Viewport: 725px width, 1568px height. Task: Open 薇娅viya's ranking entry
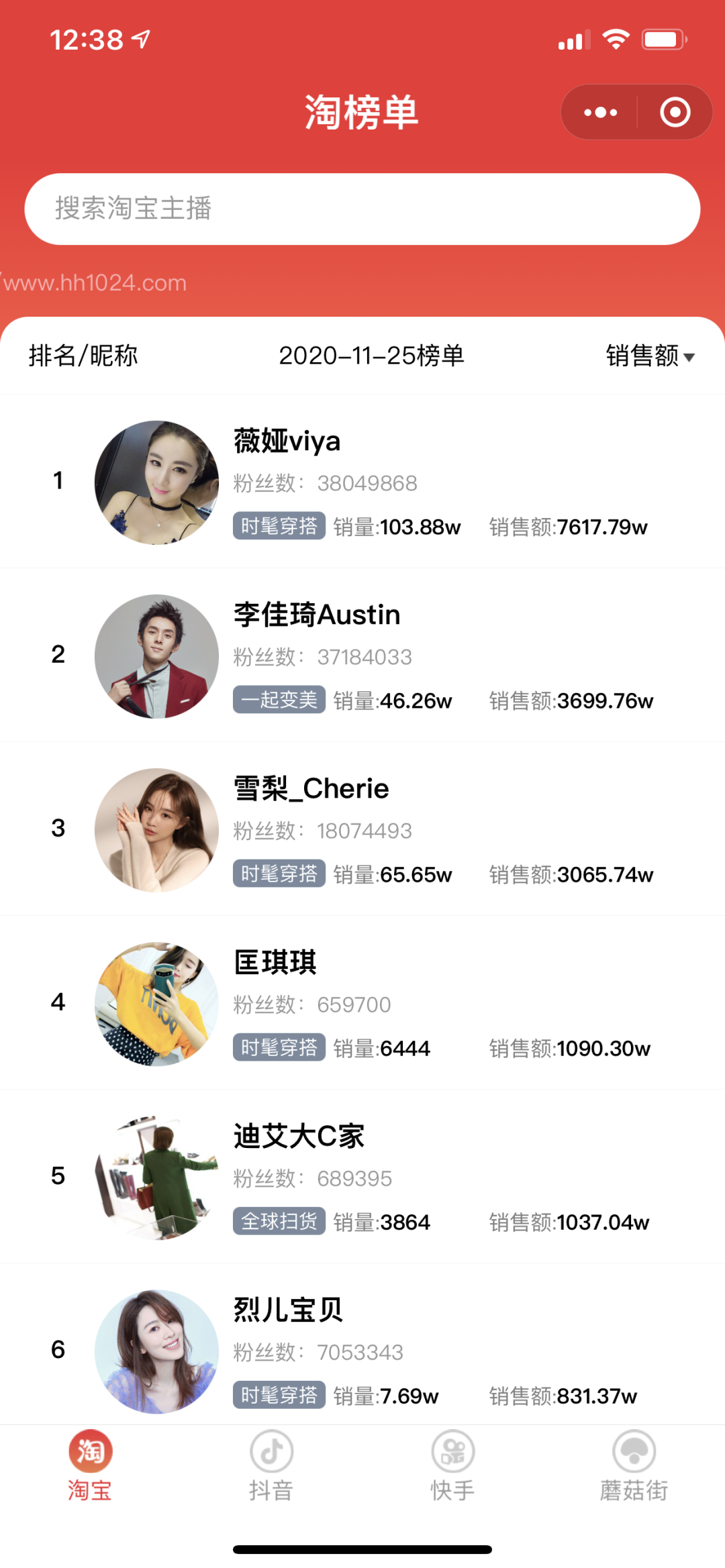click(x=362, y=482)
